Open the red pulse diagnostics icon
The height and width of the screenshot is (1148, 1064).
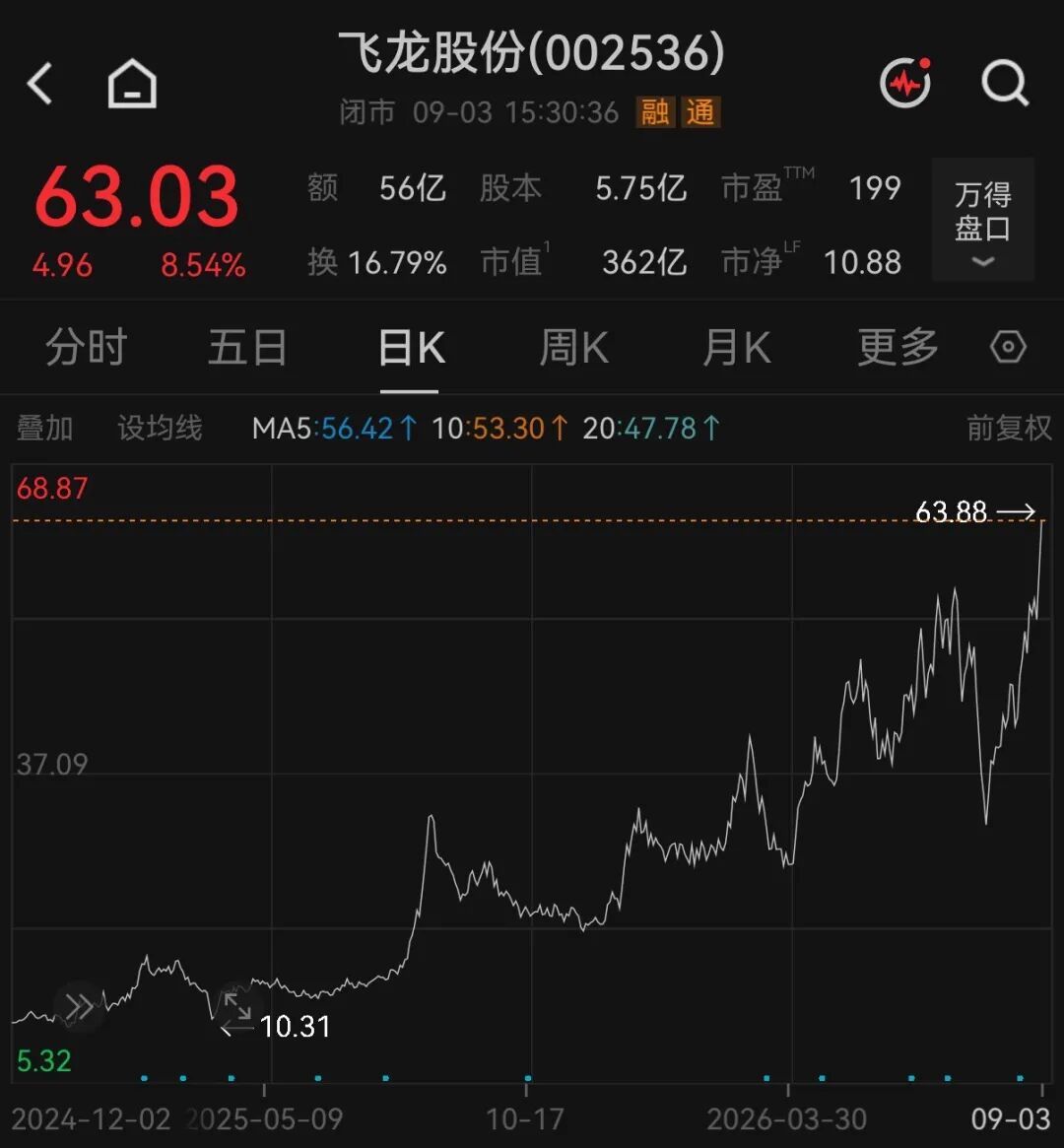pos(906,83)
